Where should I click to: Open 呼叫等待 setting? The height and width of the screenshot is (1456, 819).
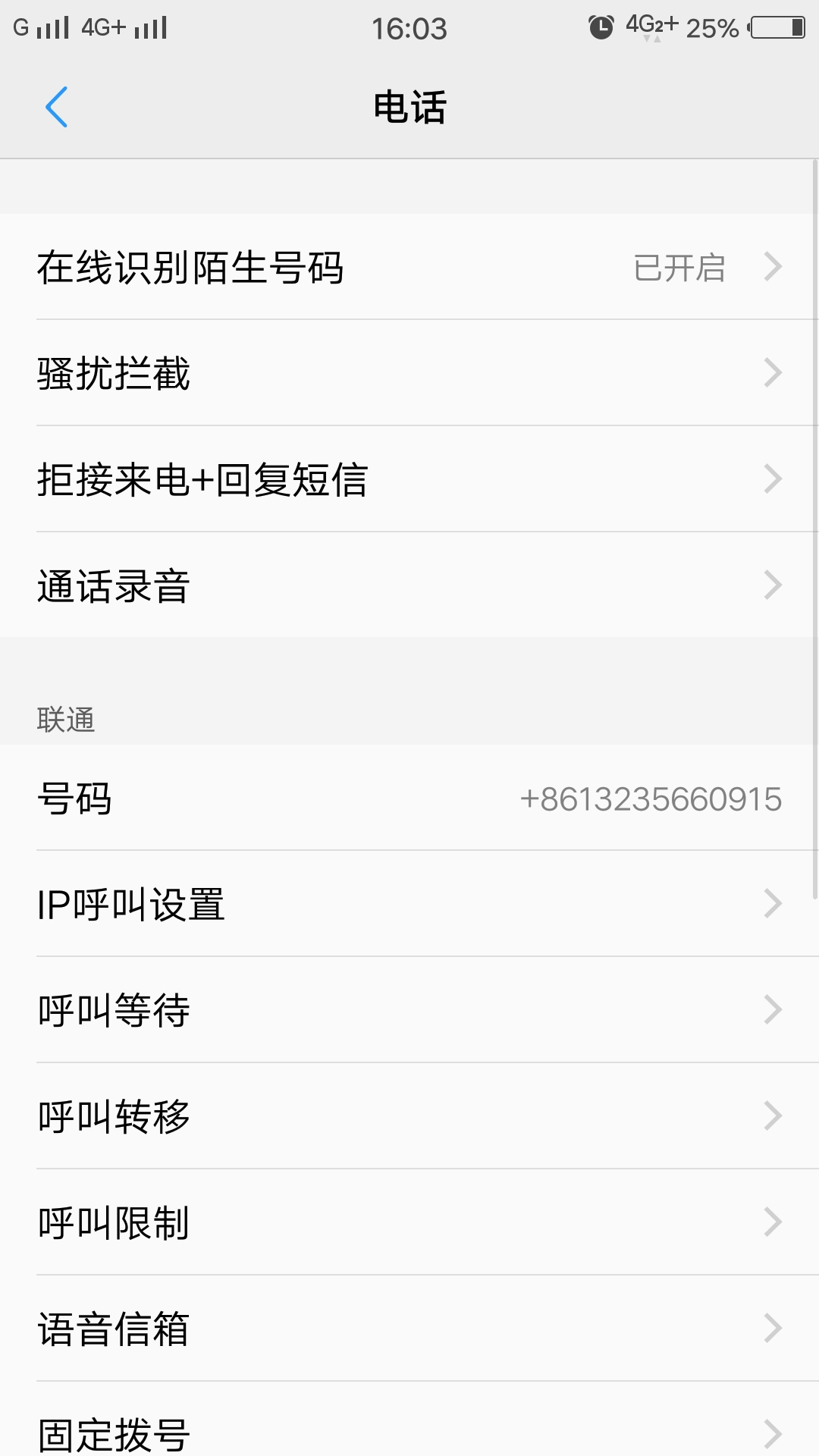click(409, 1010)
